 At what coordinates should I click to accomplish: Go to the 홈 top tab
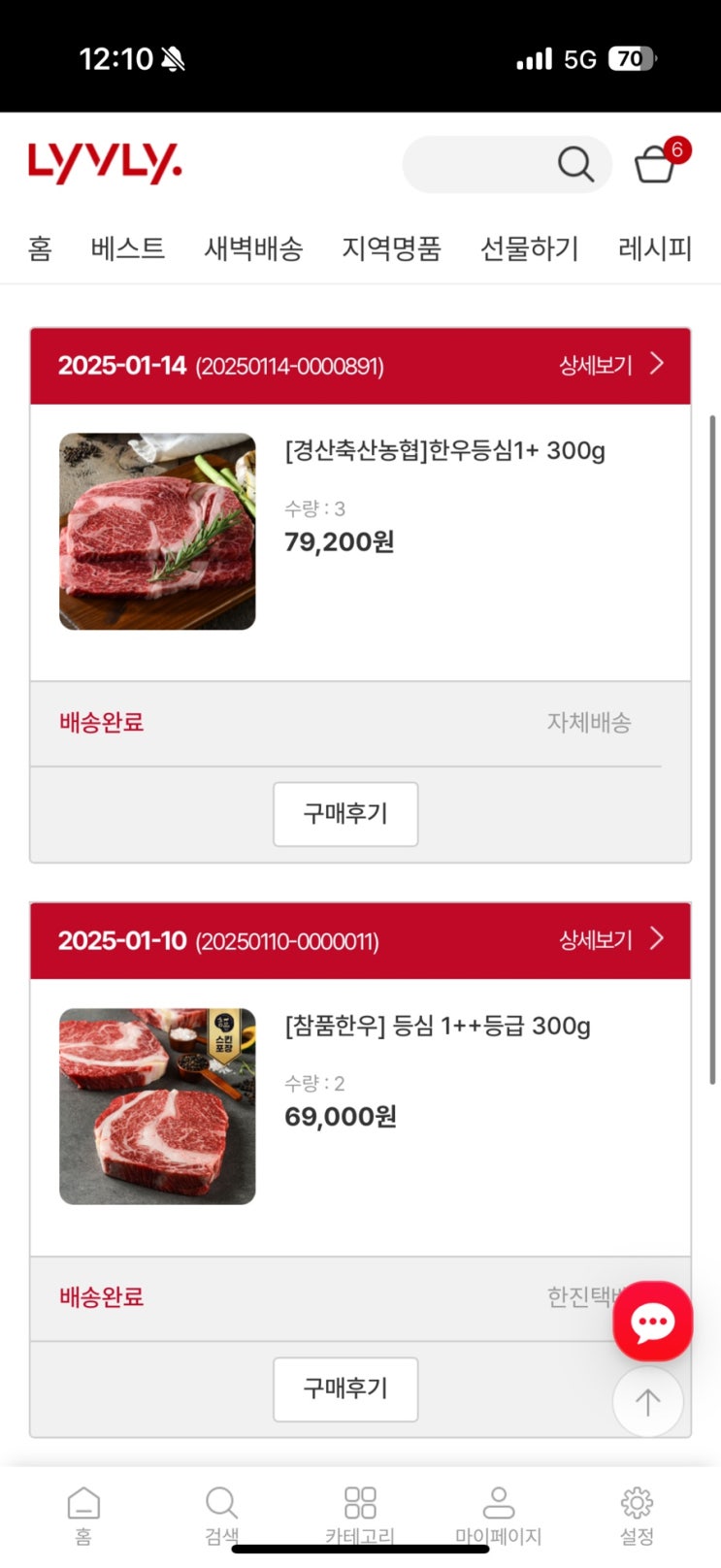click(40, 248)
